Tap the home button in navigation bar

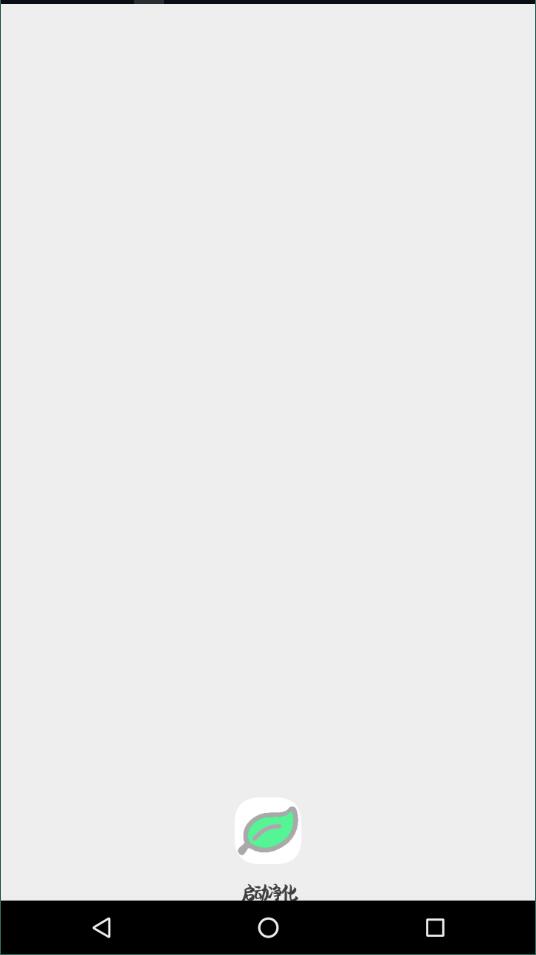268,928
